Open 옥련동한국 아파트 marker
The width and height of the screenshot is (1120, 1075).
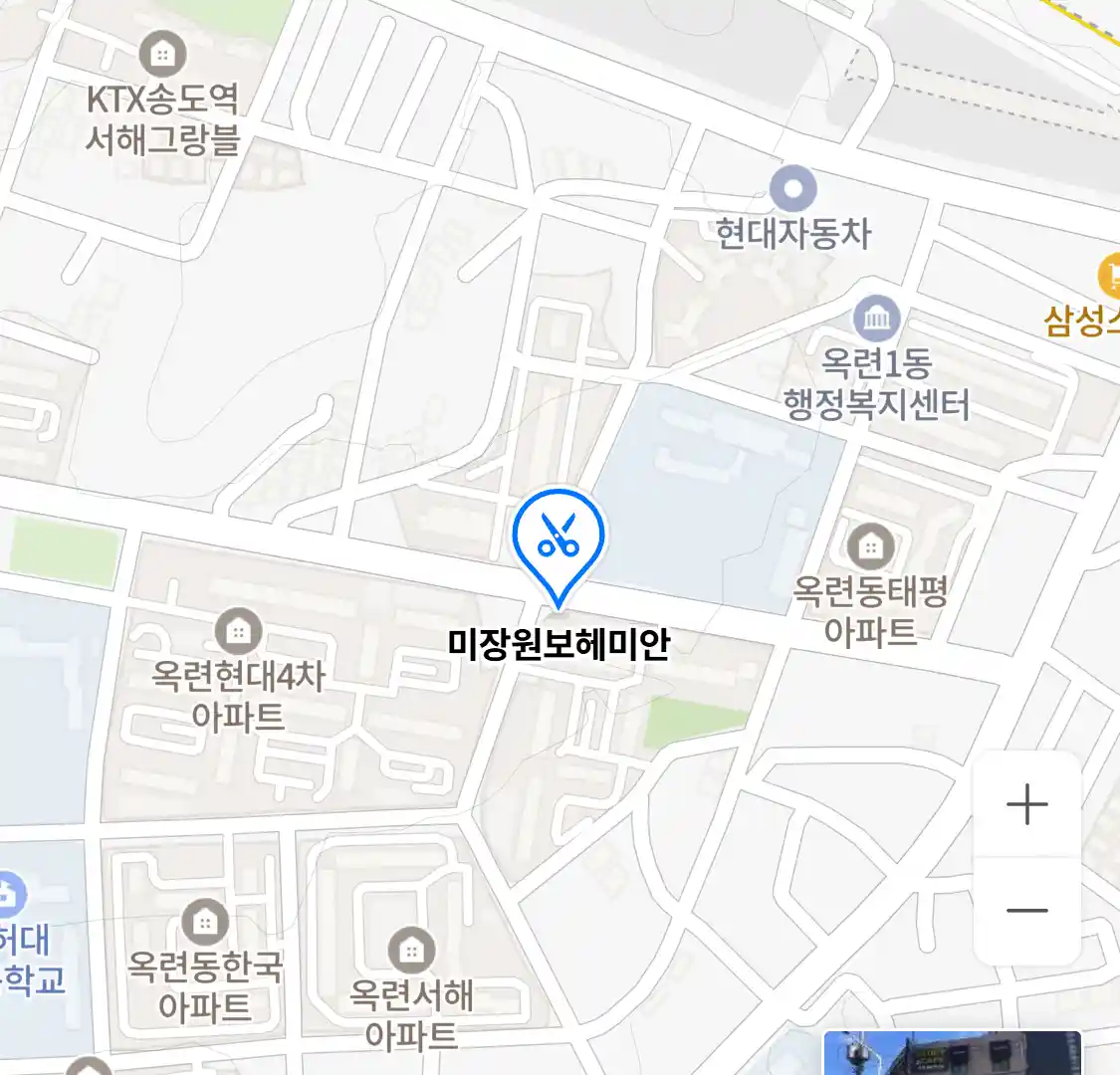point(205,923)
